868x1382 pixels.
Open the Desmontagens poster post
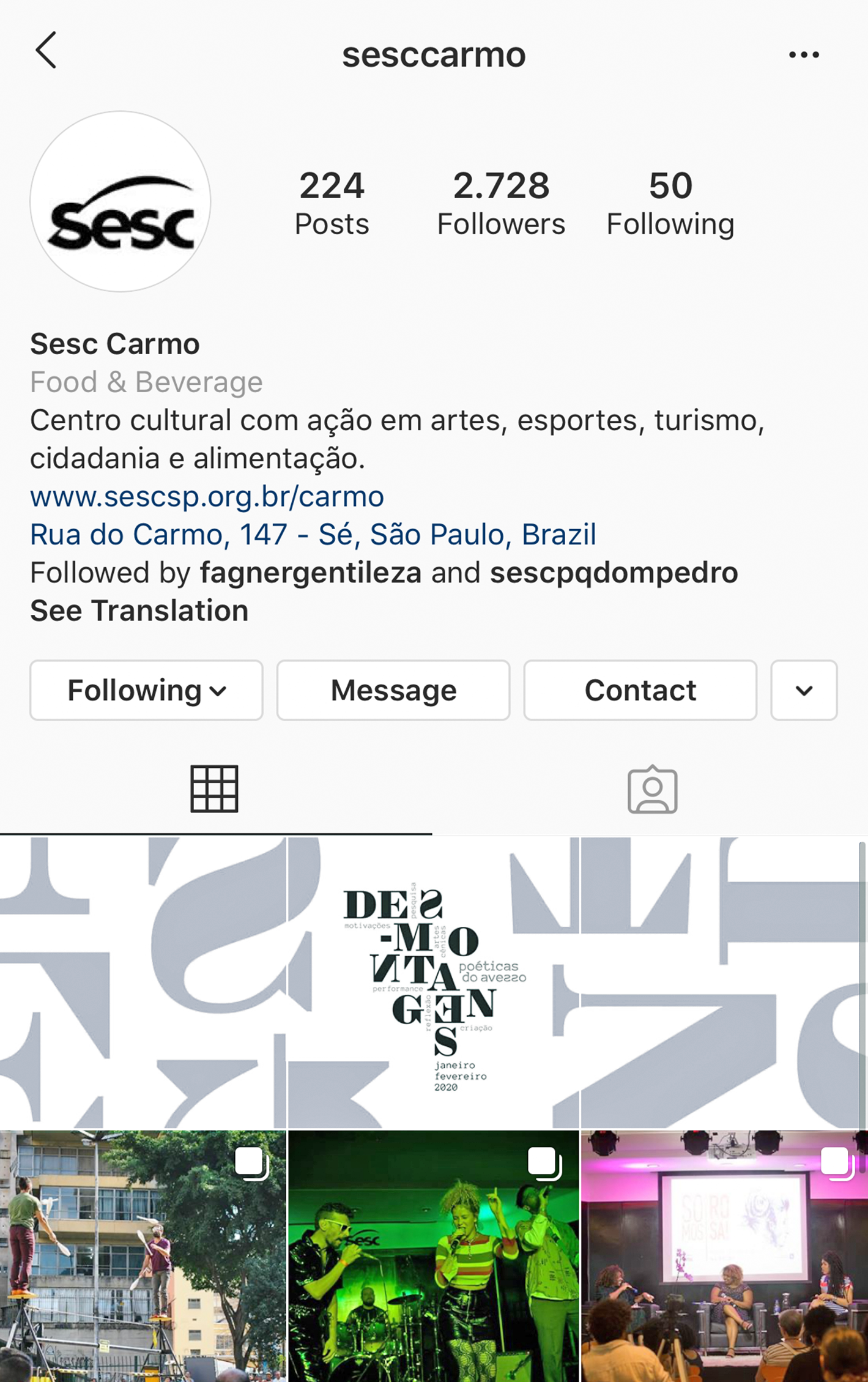coord(433,982)
